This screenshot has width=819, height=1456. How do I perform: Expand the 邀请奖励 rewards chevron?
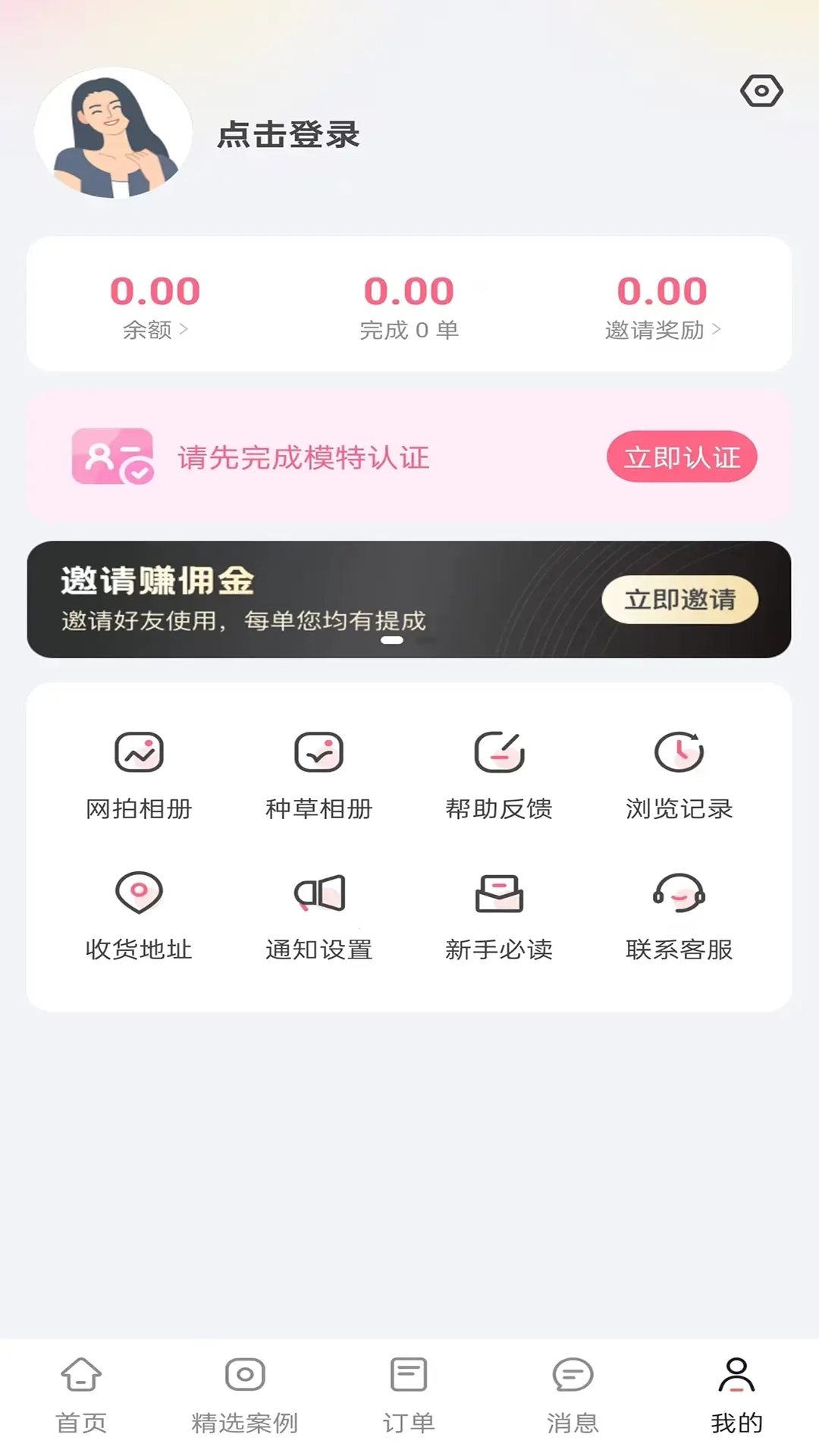pos(718,330)
